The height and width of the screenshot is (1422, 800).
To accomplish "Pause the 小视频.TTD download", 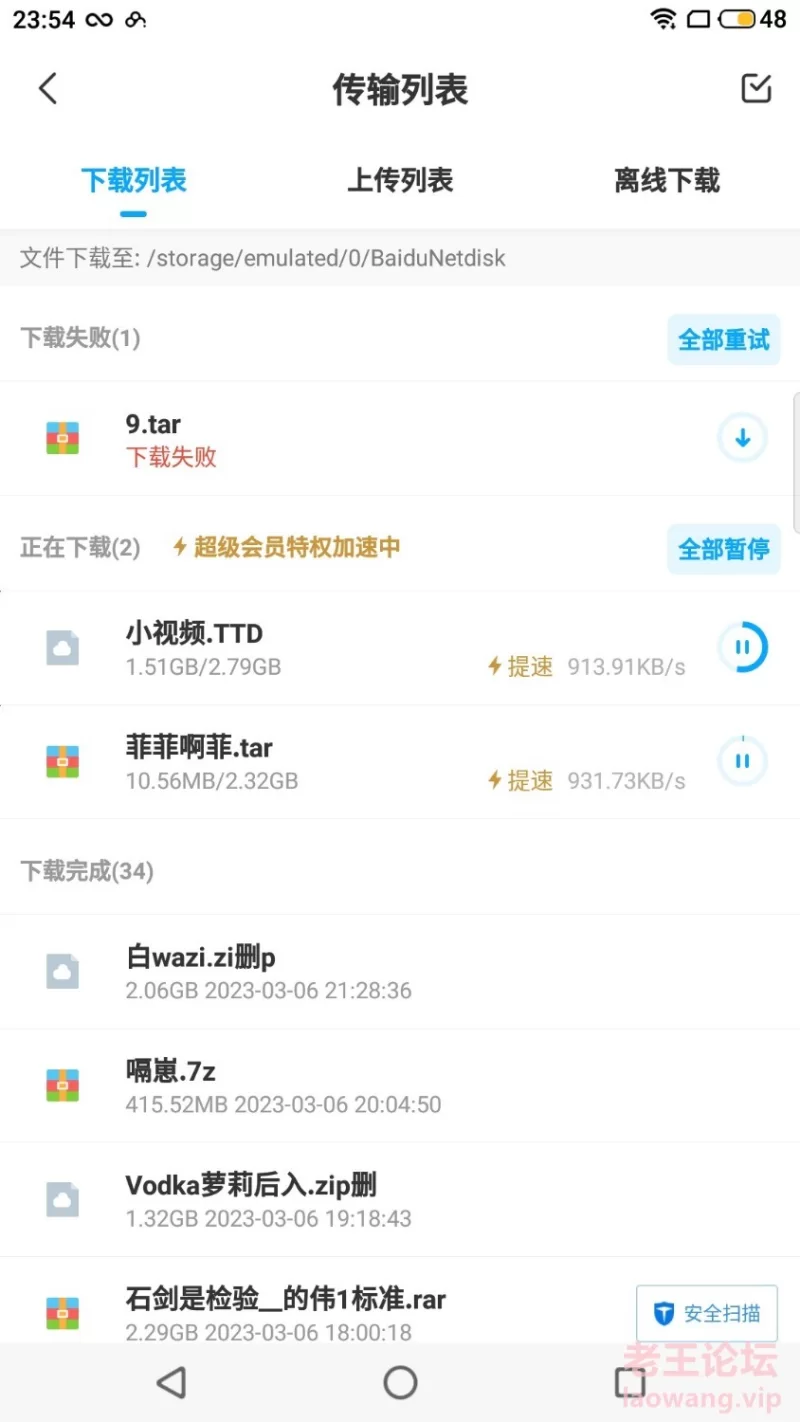I will [742, 647].
